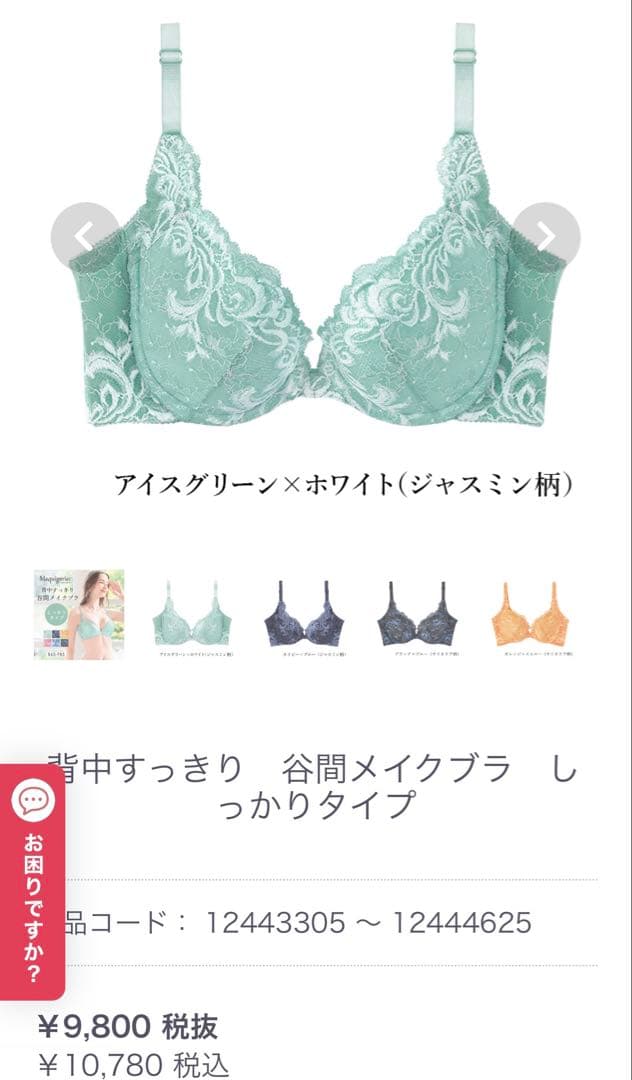Viewport: 632px width, 1080px height.
Task: Go to the previous product image
Action: (84, 236)
